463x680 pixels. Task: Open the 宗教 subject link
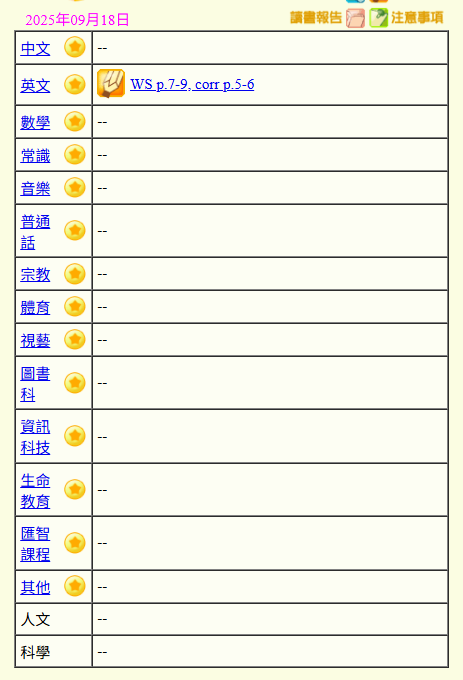click(35, 275)
